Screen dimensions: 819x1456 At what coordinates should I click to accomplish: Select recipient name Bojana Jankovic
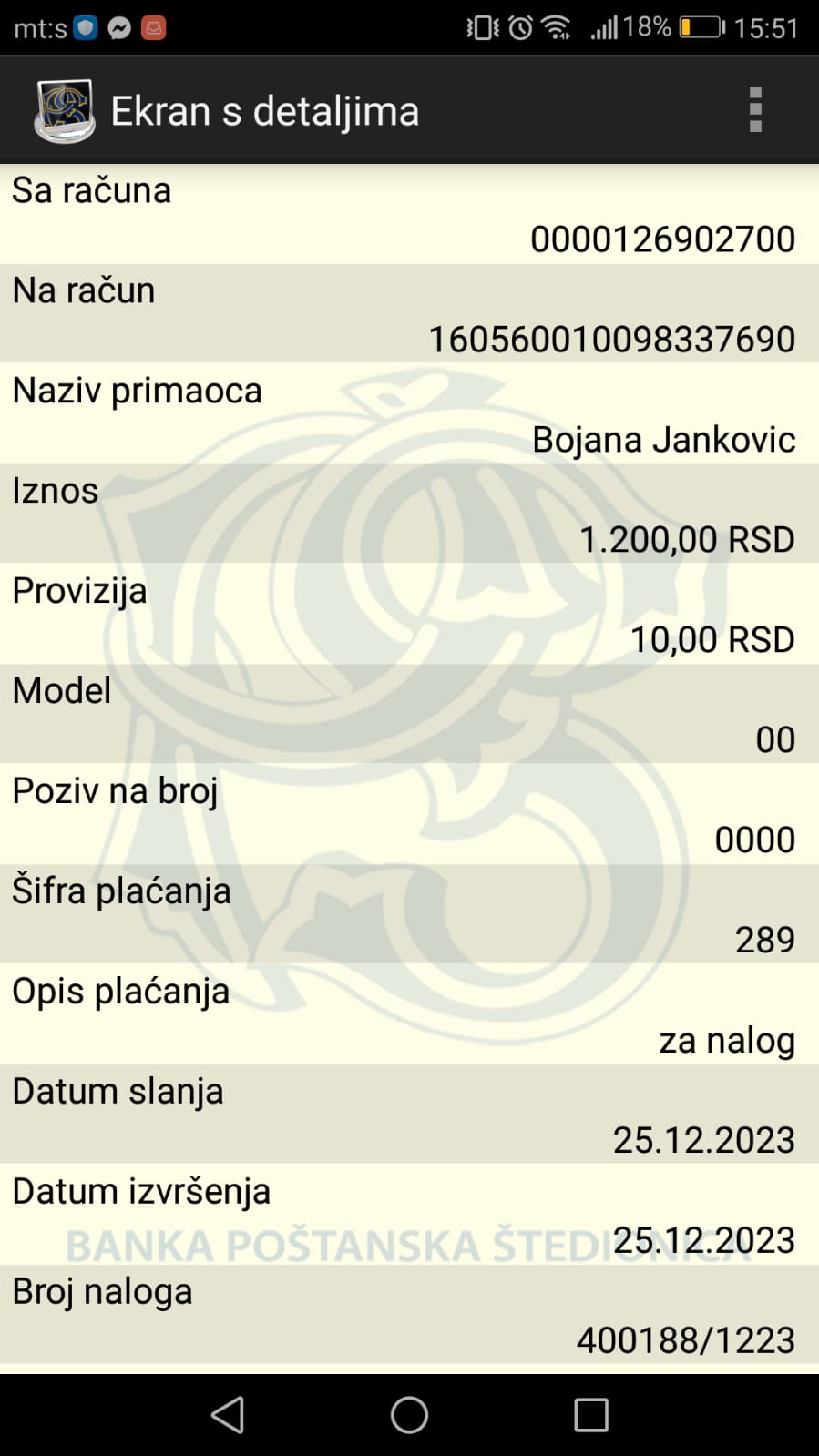pyautogui.click(x=665, y=439)
